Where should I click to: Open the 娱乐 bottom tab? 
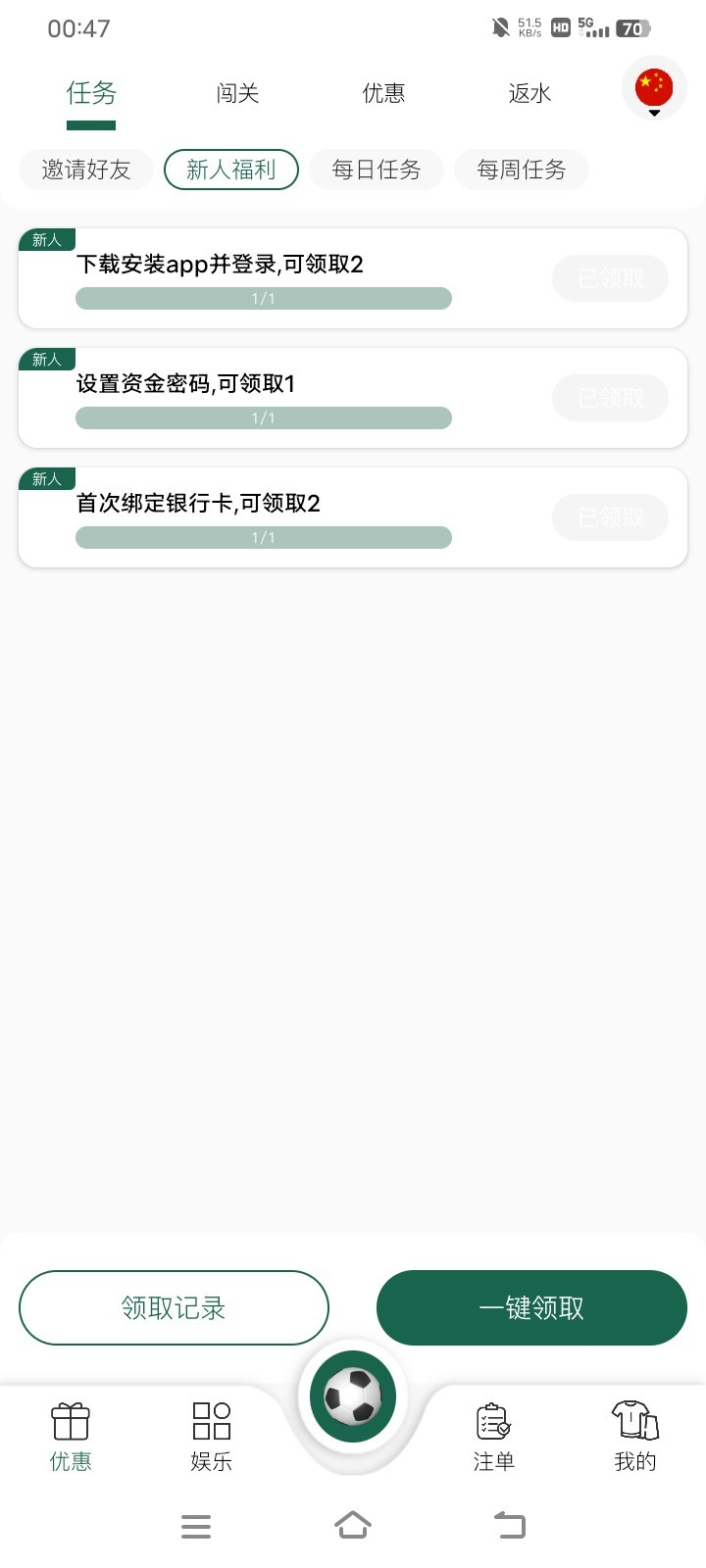[212, 1436]
